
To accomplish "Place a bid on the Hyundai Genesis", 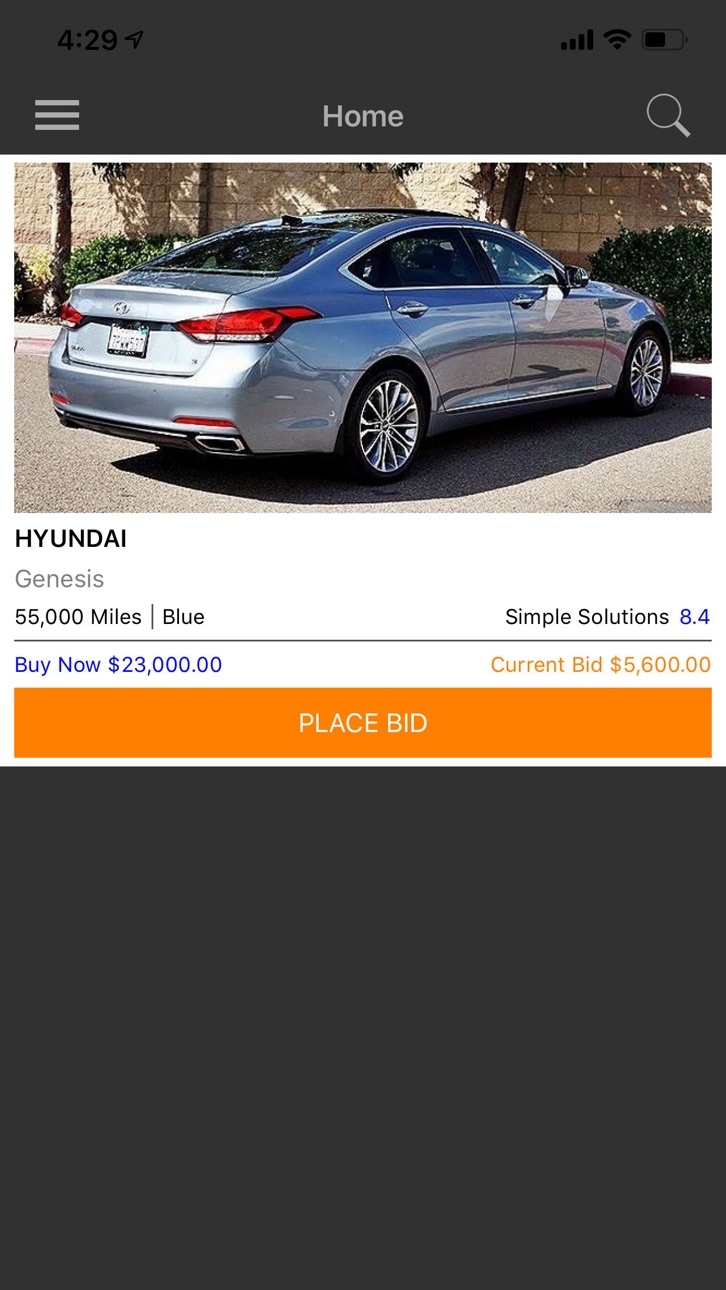I will coord(363,723).
